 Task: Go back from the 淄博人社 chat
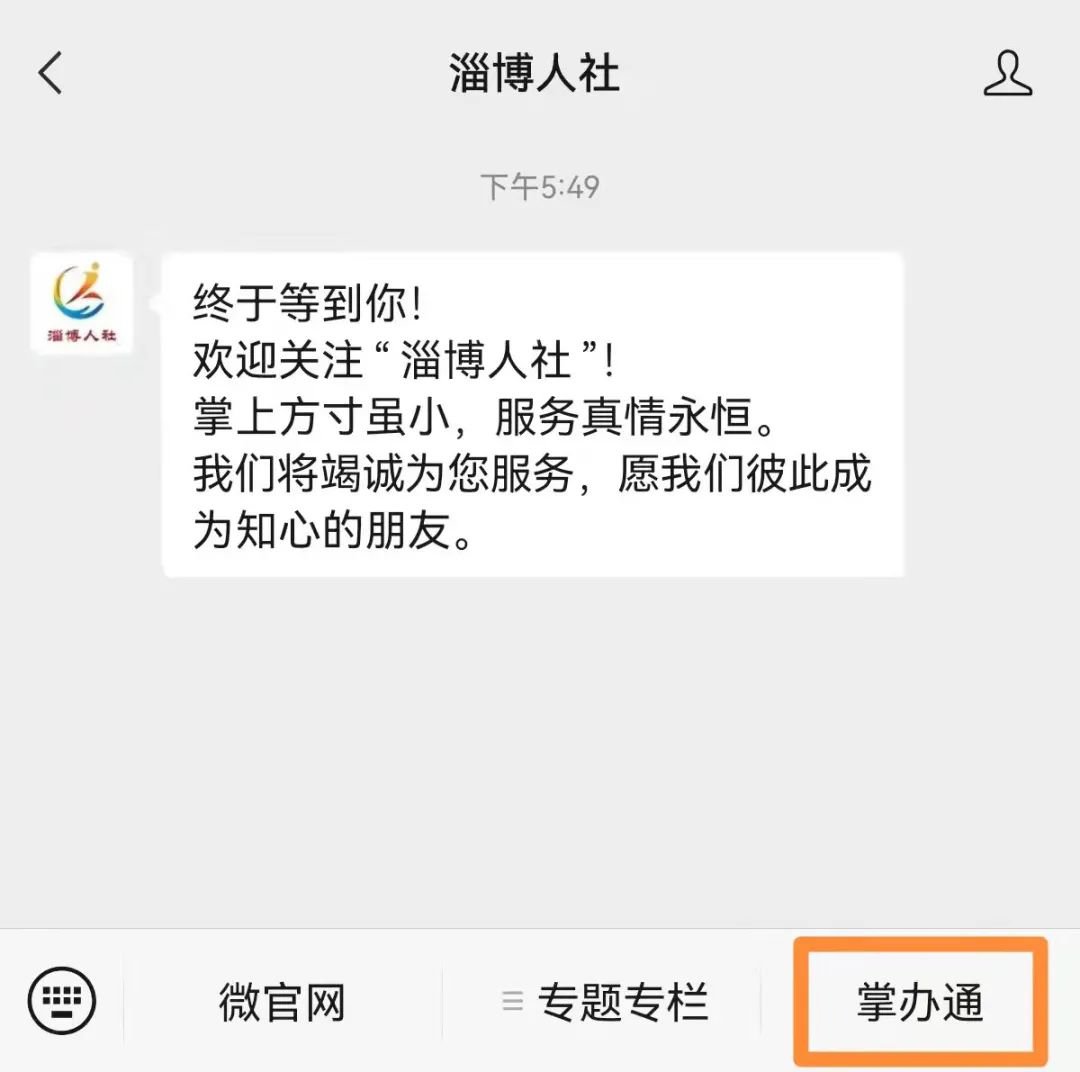[50, 74]
